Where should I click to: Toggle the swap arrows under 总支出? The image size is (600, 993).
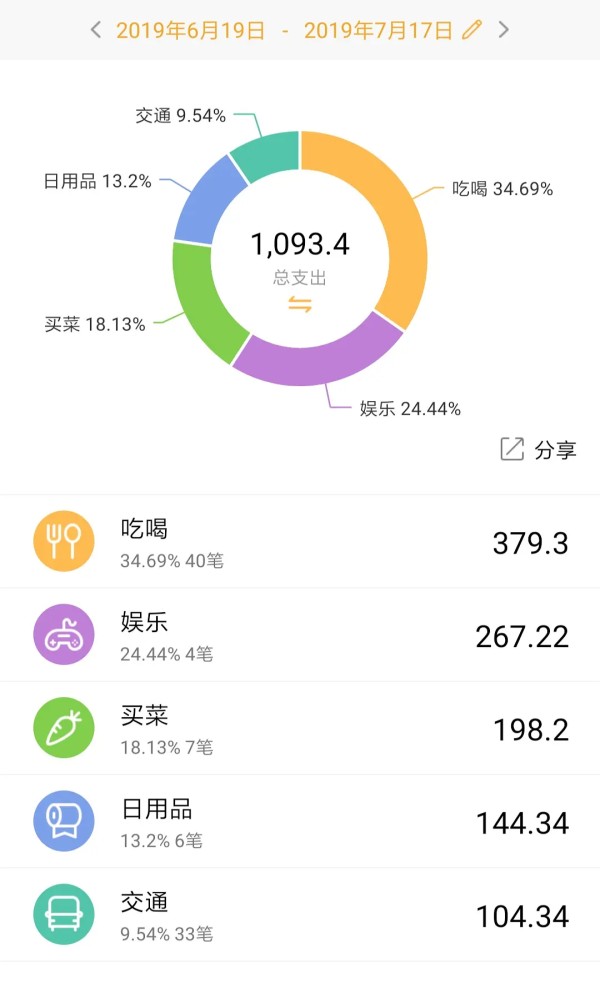[300, 305]
